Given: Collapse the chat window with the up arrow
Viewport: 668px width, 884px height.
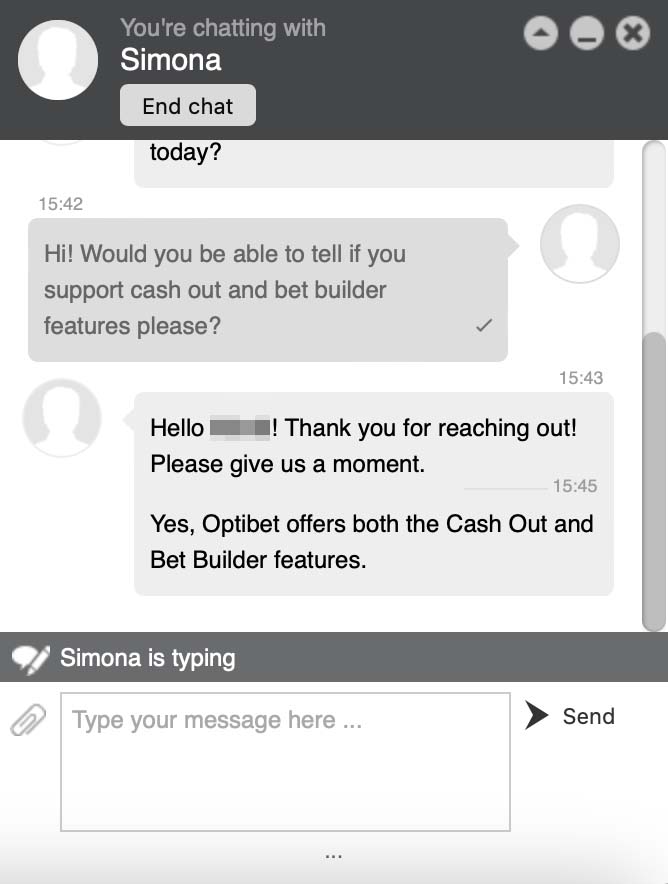Looking at the screenshot, I should [x=540, y=34].
